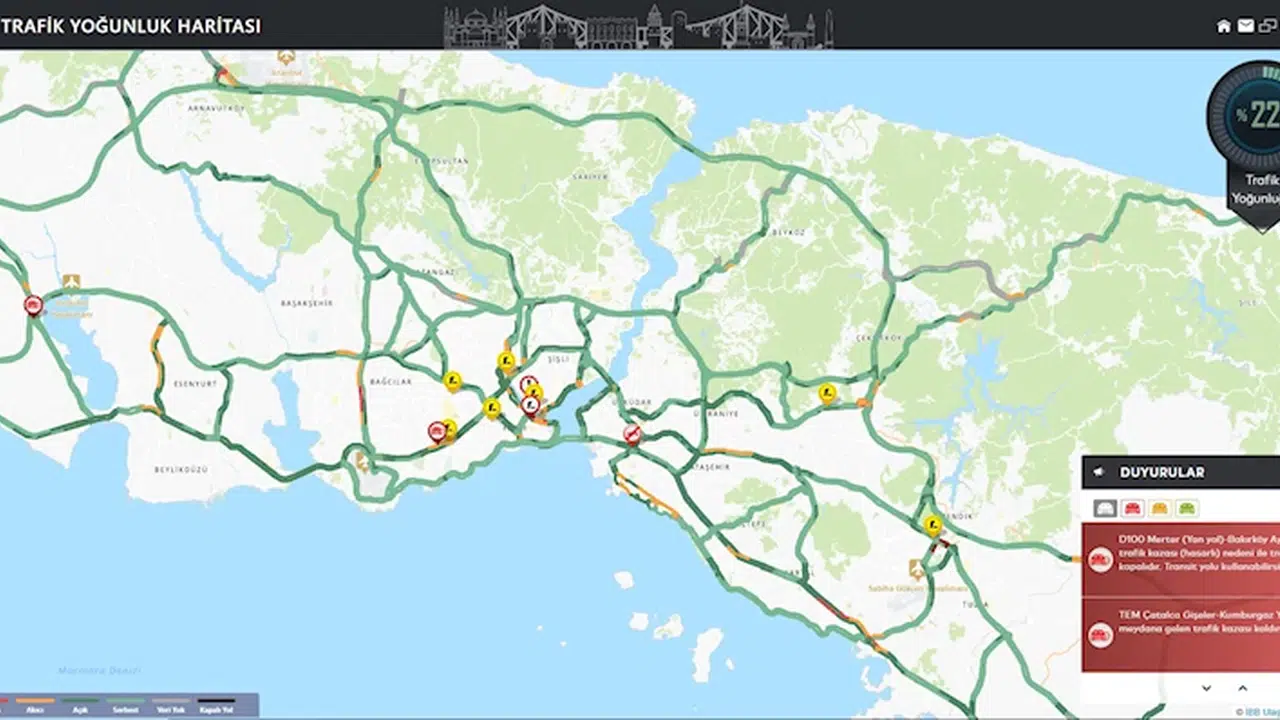Show previous announcements with up chevron
Image resolution: width=1280 pixels, height=720 pixels.
click(x=1242, y=688)
